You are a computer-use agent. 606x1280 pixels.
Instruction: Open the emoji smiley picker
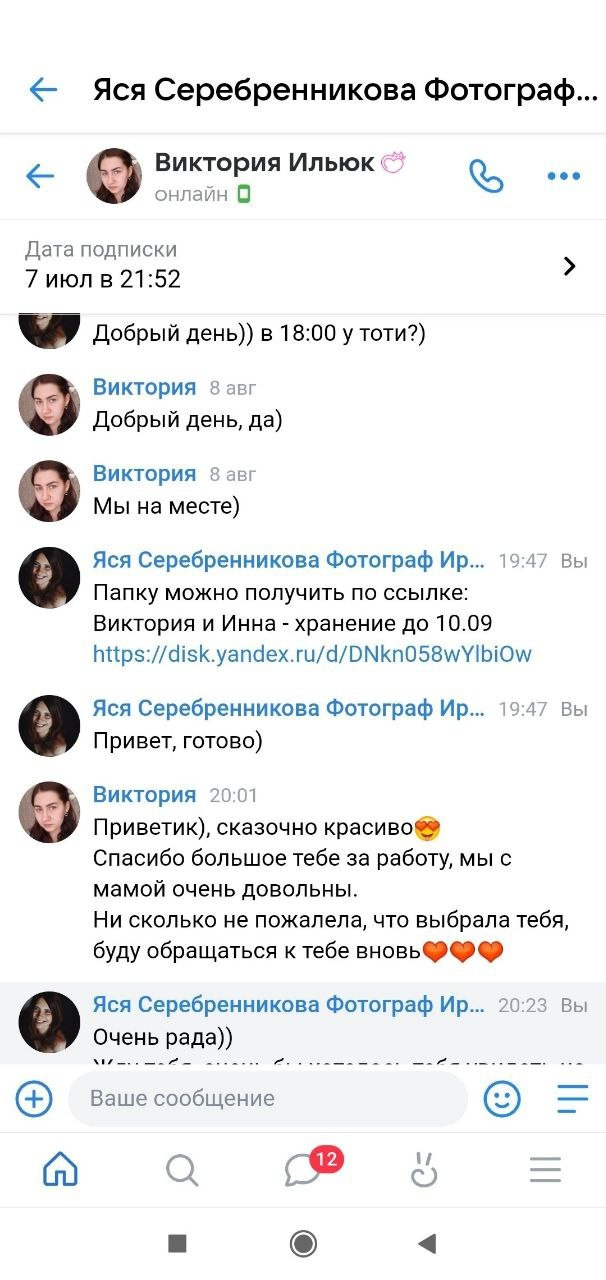[502, 1099]
